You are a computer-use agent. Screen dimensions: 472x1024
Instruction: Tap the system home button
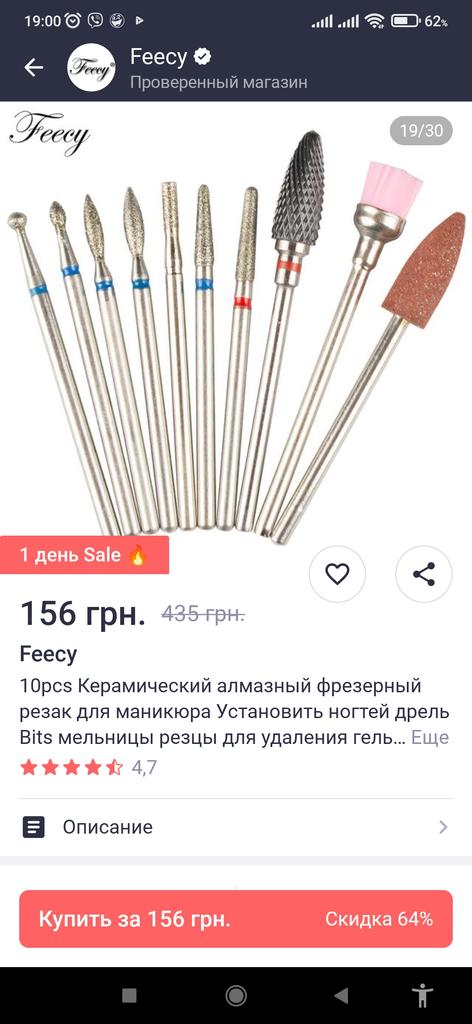236,995
